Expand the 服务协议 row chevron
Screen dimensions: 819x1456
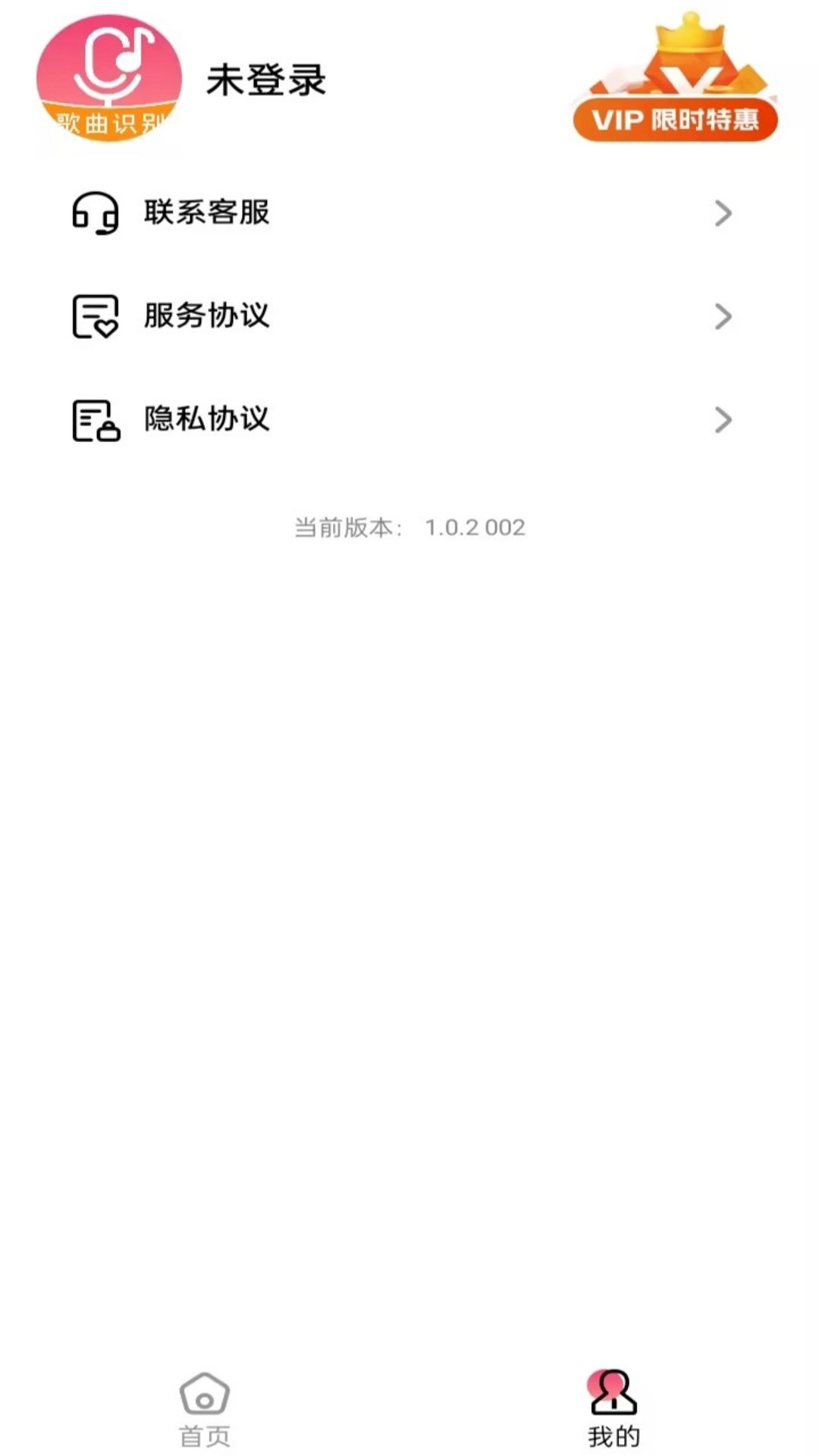point(724,317)
